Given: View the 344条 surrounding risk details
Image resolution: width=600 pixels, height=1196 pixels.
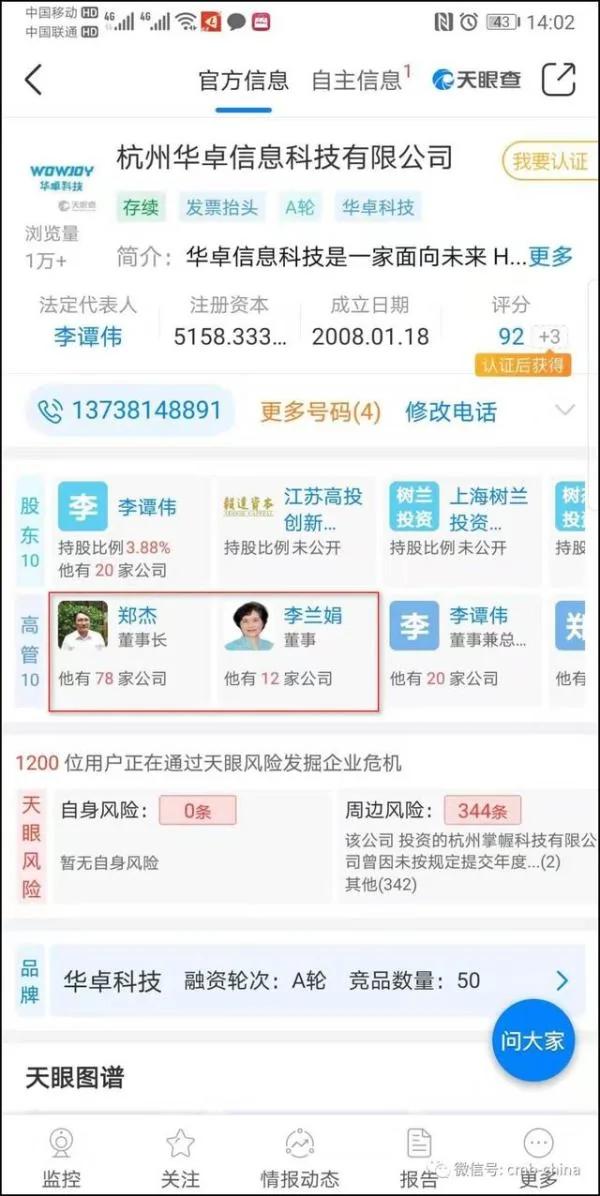Looking at the screenshot, I should 483,811.
